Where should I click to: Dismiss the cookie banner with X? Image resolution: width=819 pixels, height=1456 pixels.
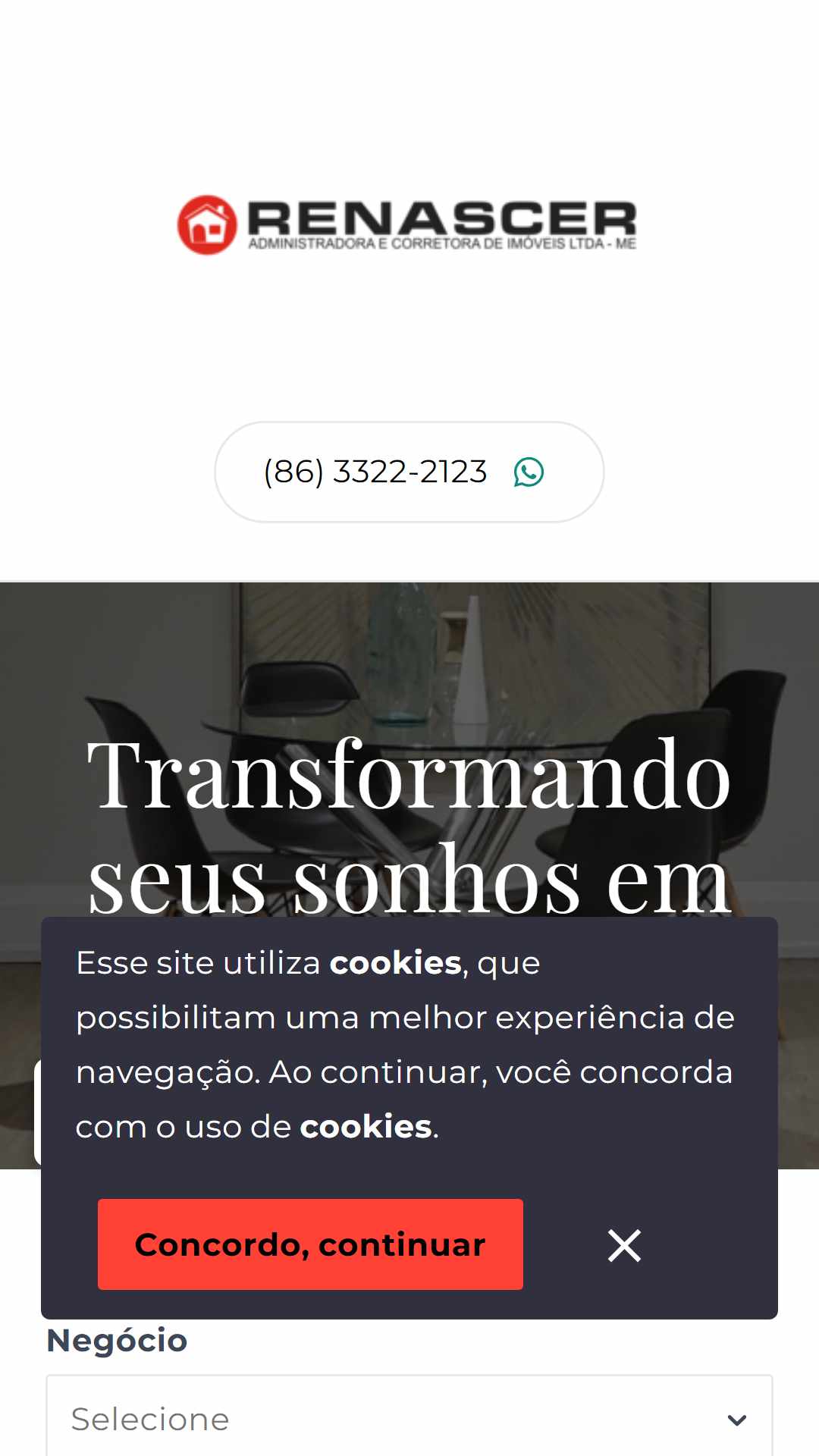[x=624, y=1245]
